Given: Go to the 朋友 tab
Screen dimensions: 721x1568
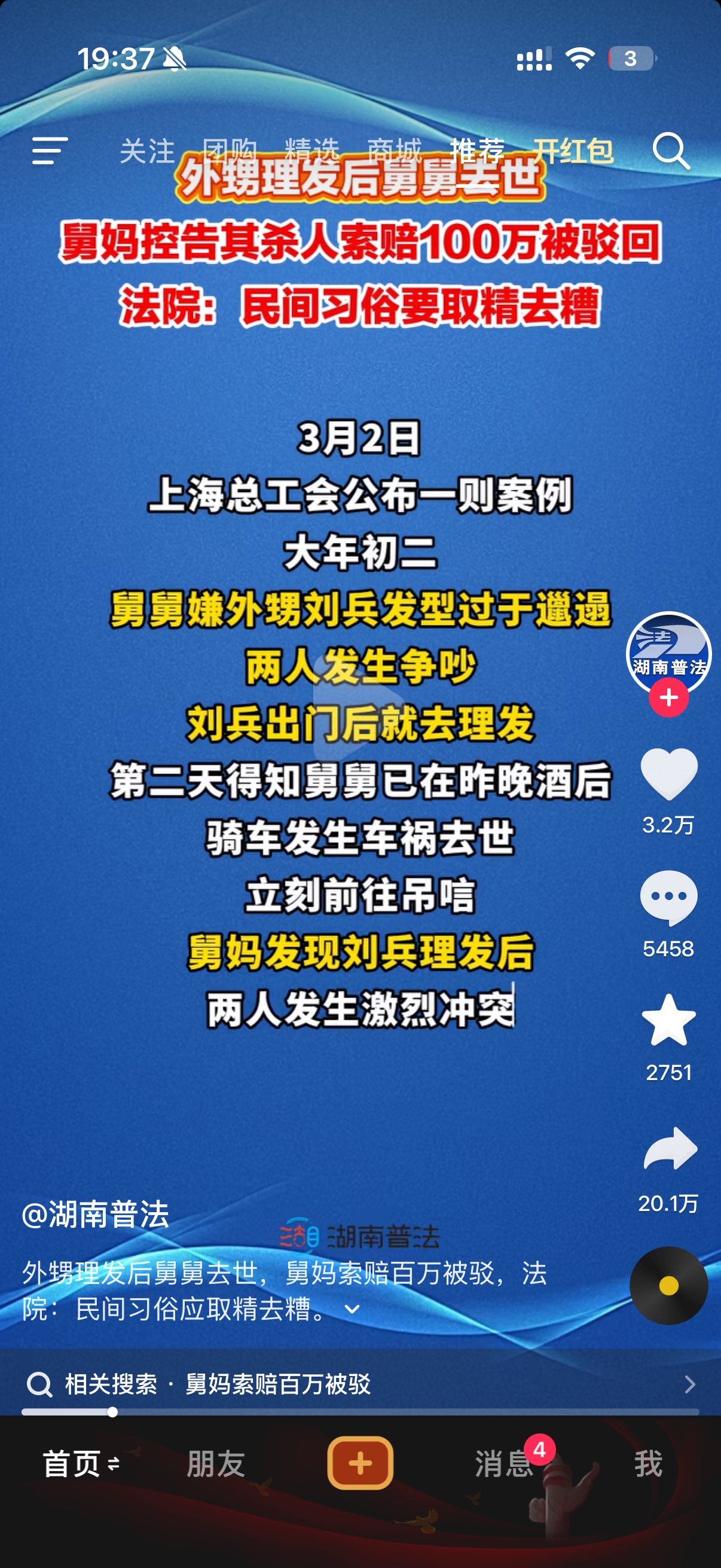Looking at the screenshot, I should point(216,1463).
